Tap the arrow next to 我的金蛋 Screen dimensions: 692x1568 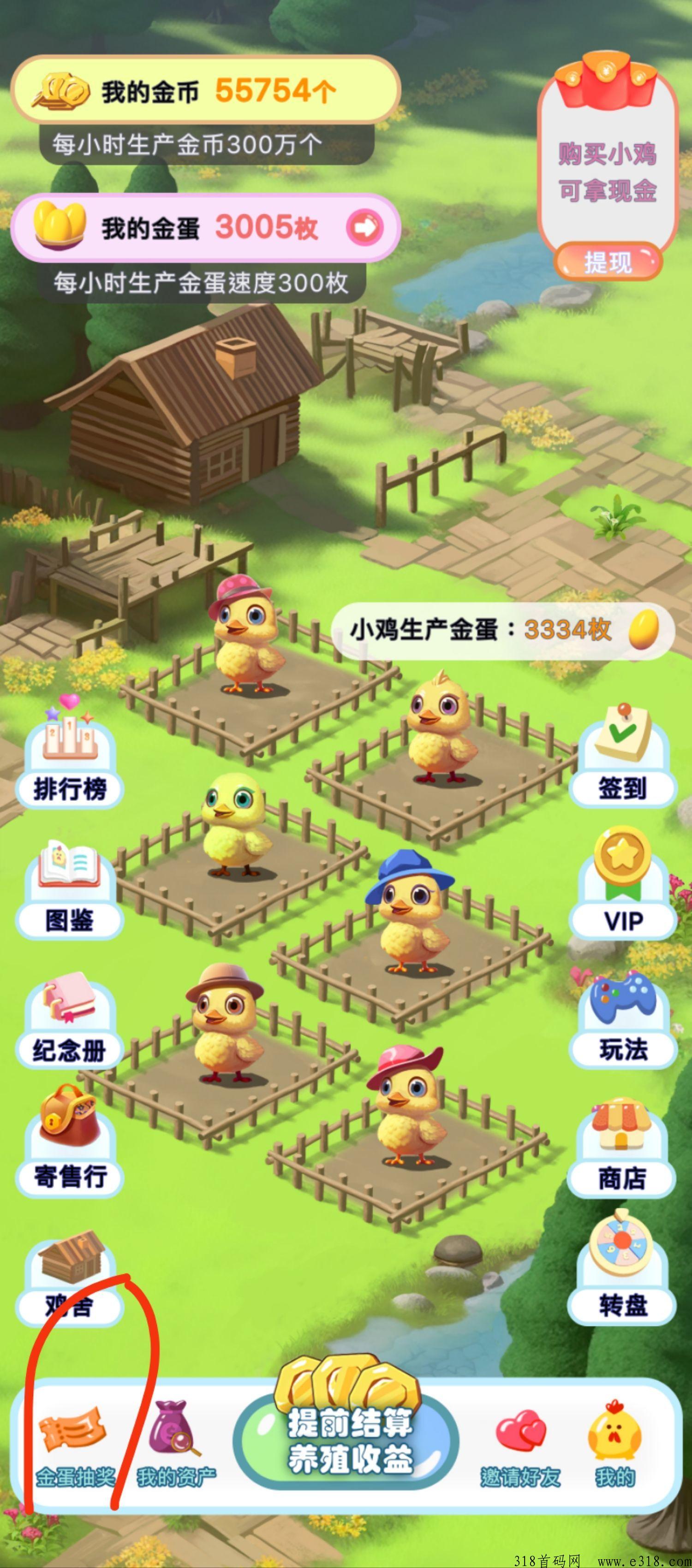pos(365,227)
